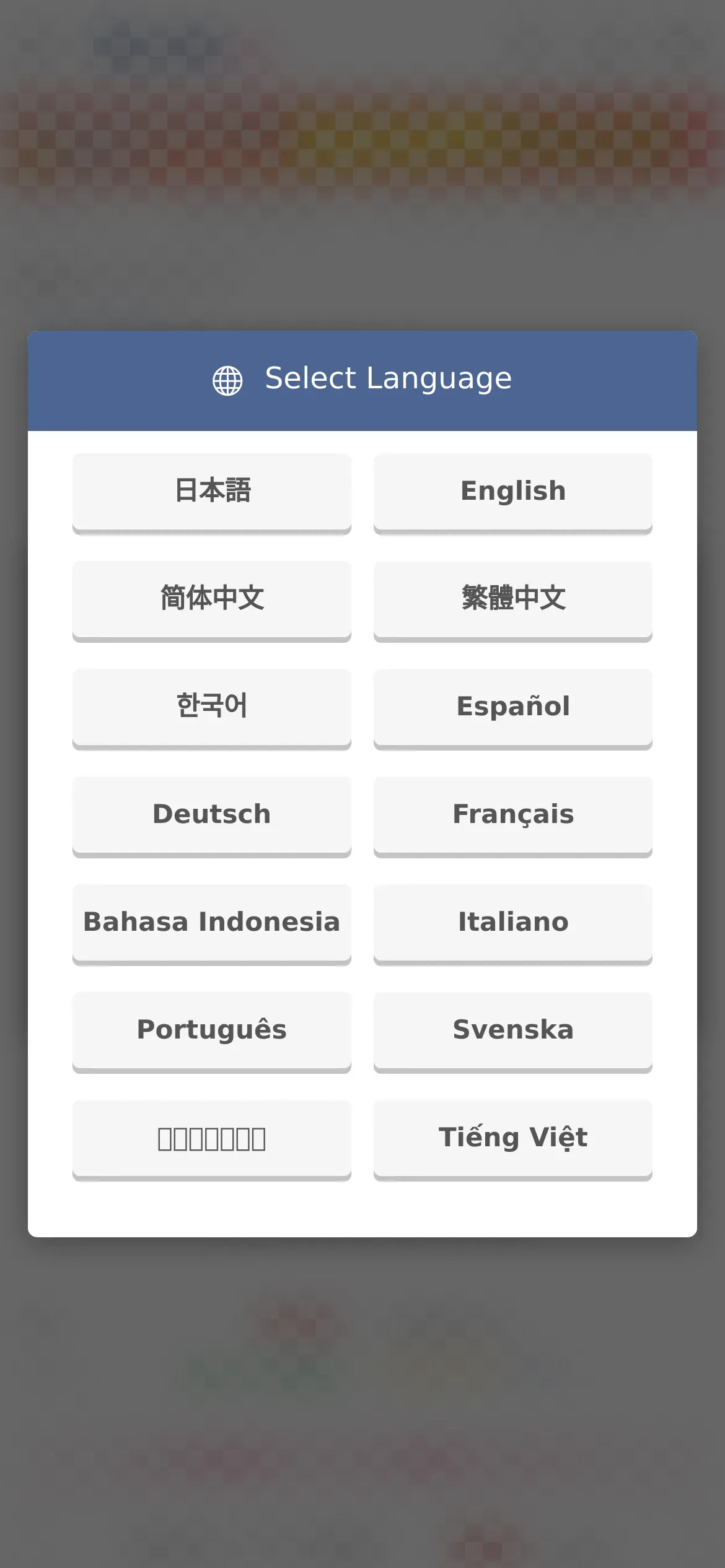The width and height of the screenshot is (725, 1568).
Task: Switch language to 한국어
Action: [212, 708]
